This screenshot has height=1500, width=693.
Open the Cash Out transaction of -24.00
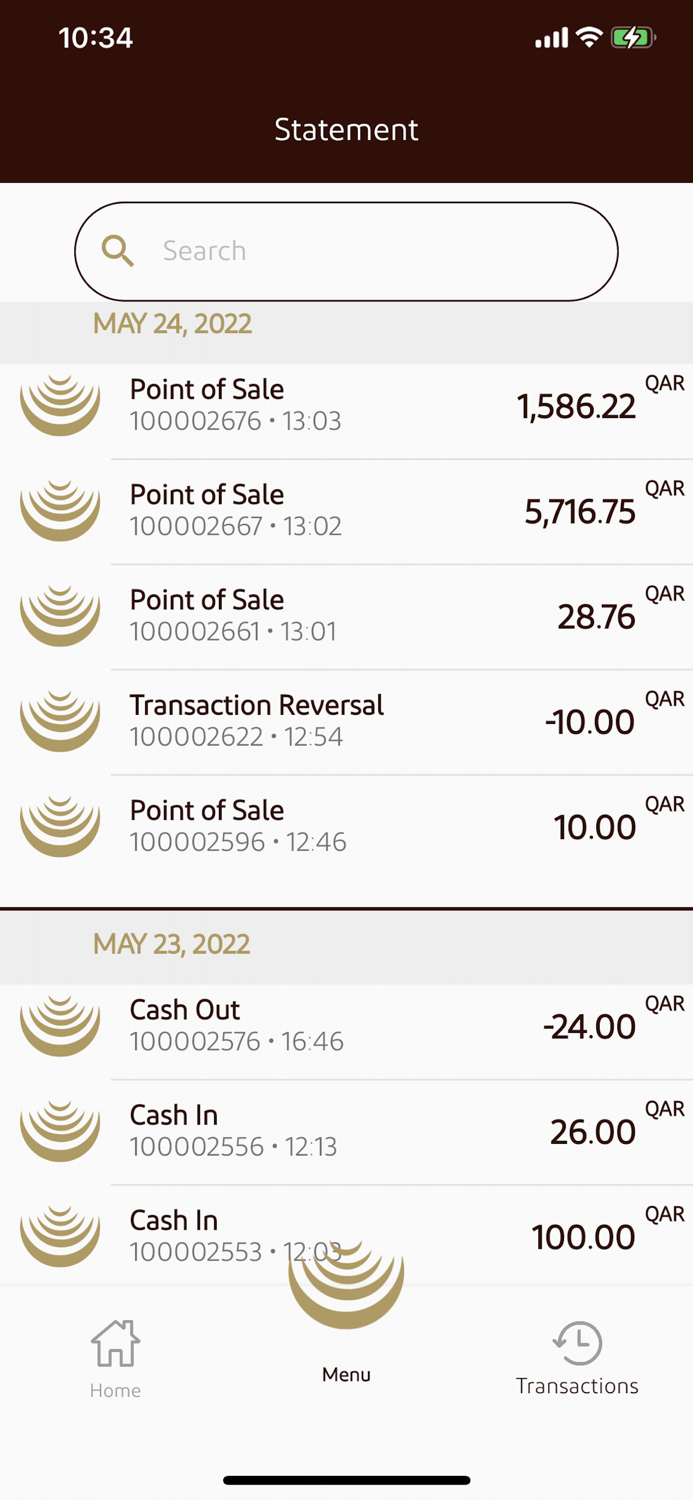pyautogui.click(x=346, y=1027)
